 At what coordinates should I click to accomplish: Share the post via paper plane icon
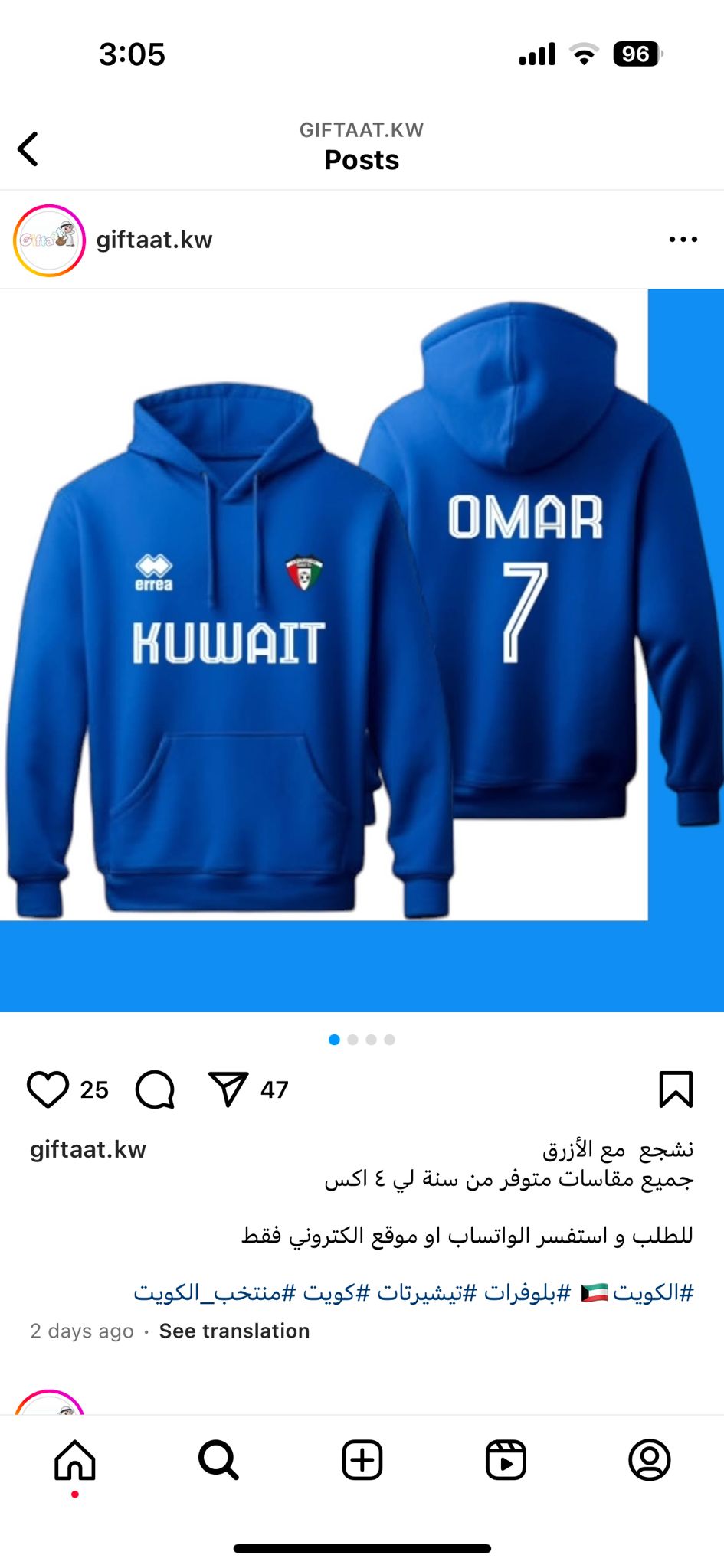[228, 1089]
